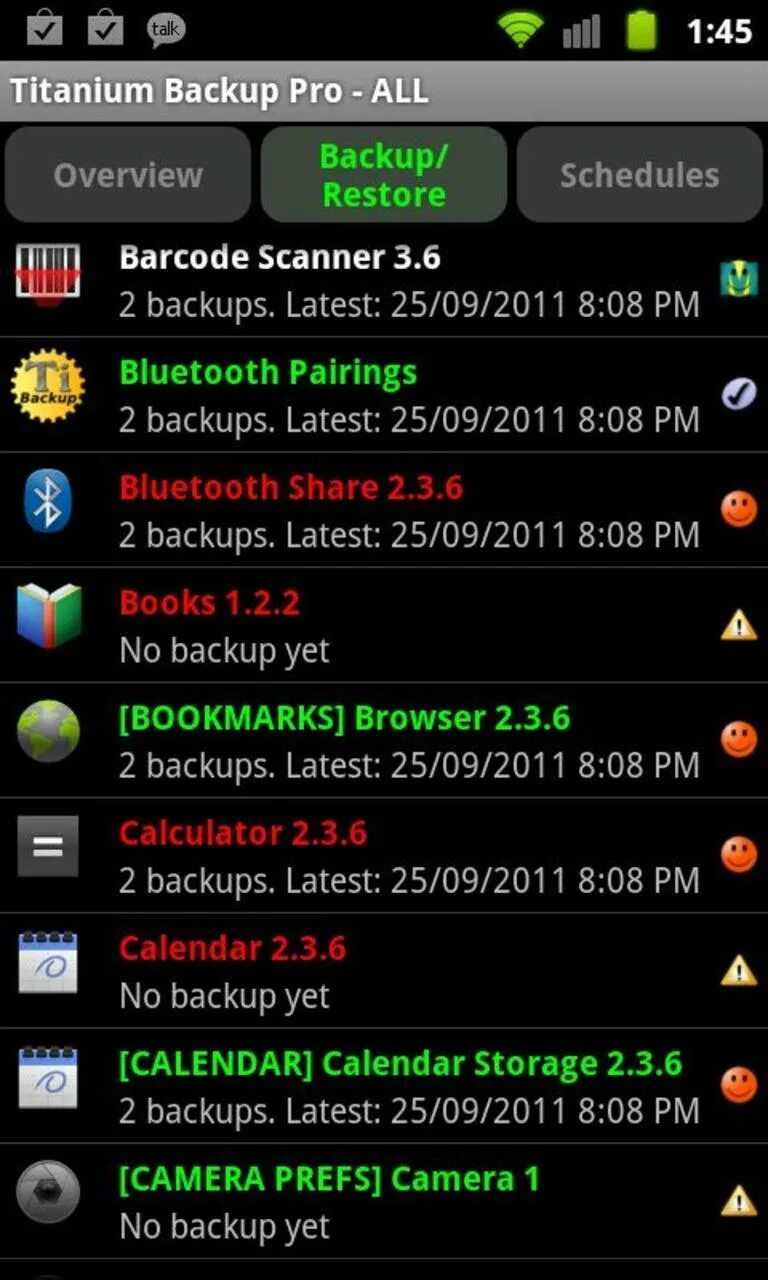Choose the Calendar 2.3.6 entry
This screenshot has width=768, height=1280.
[x=384, y=970]
